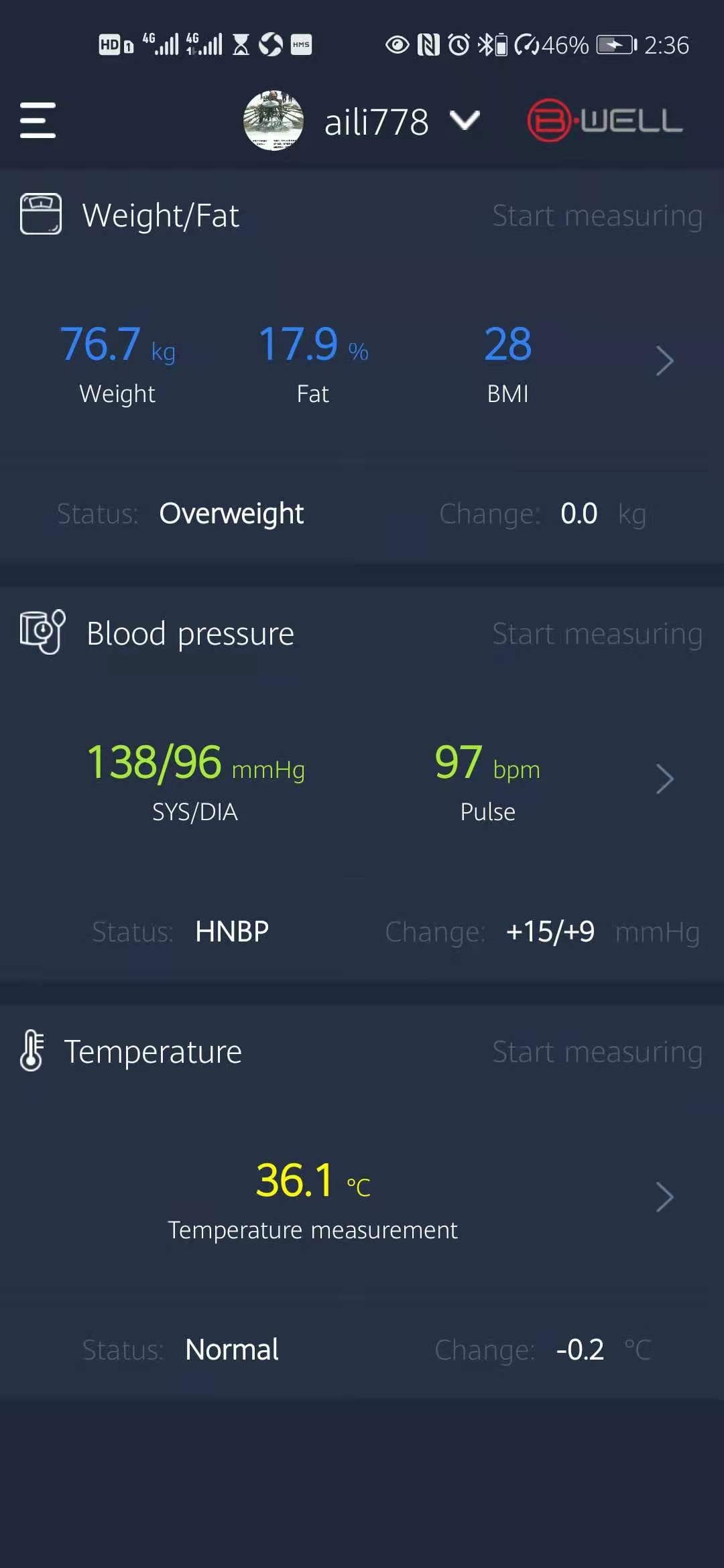Viewport: 724px width, 1568px height.
Task: Start measuring Blood pressure
Action: tap(596, 633)
